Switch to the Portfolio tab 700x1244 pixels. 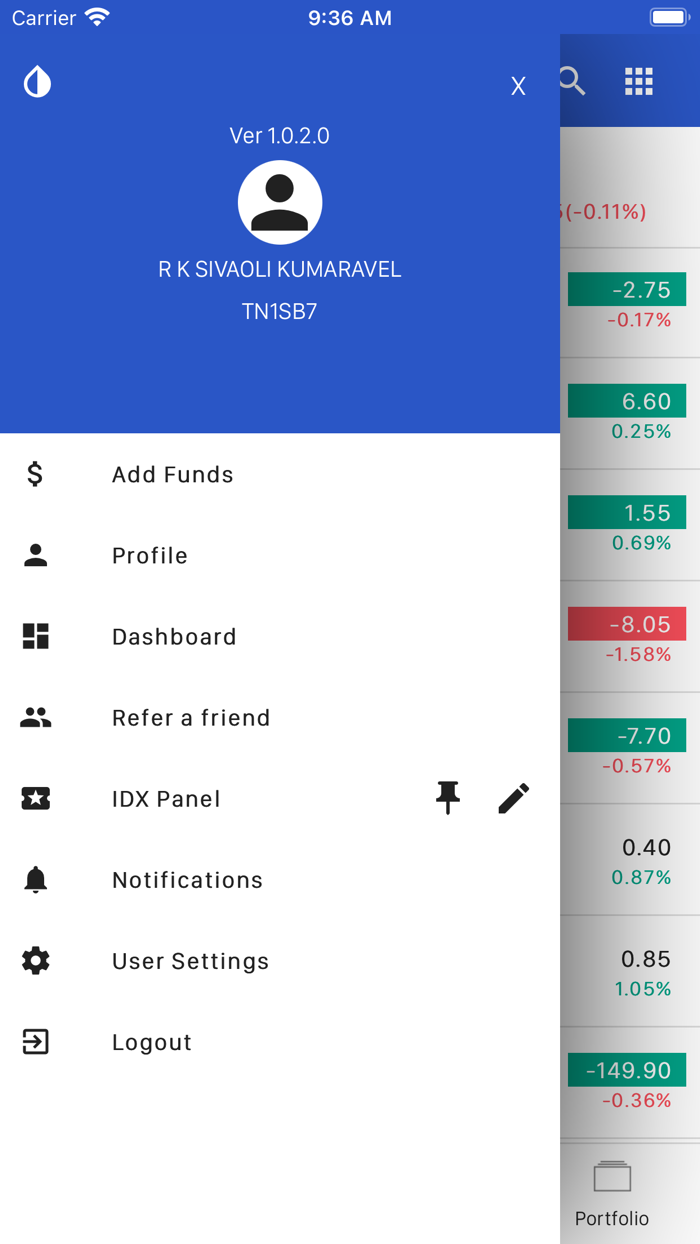click(612, 1192)
